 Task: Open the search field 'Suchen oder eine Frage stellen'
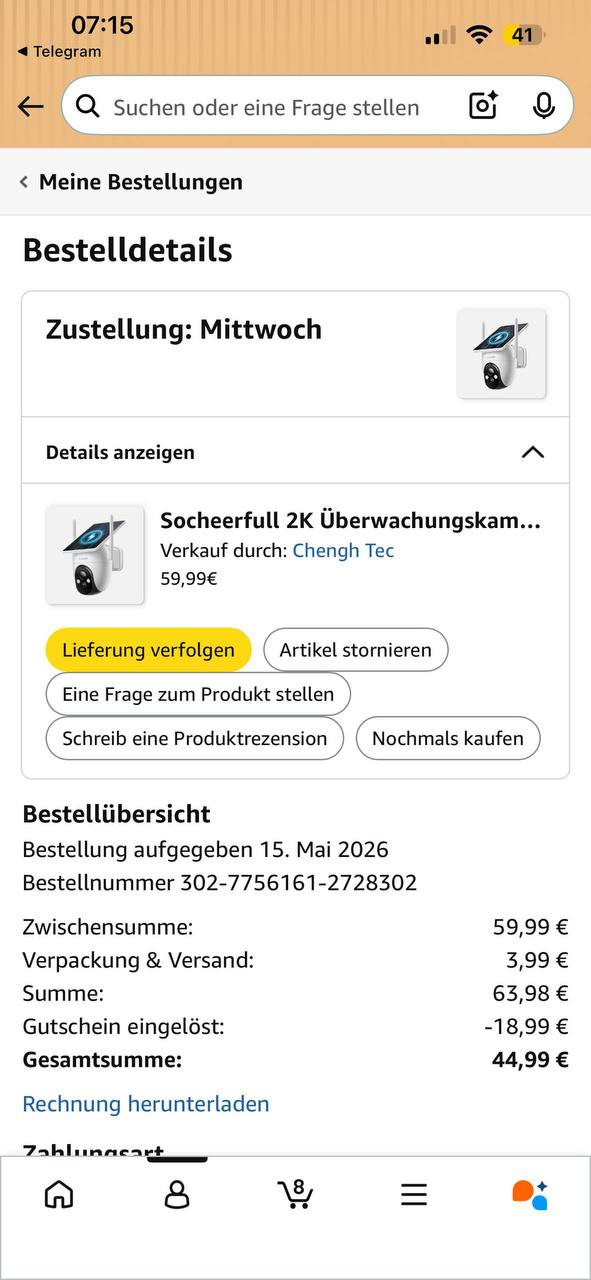[266, 107]
